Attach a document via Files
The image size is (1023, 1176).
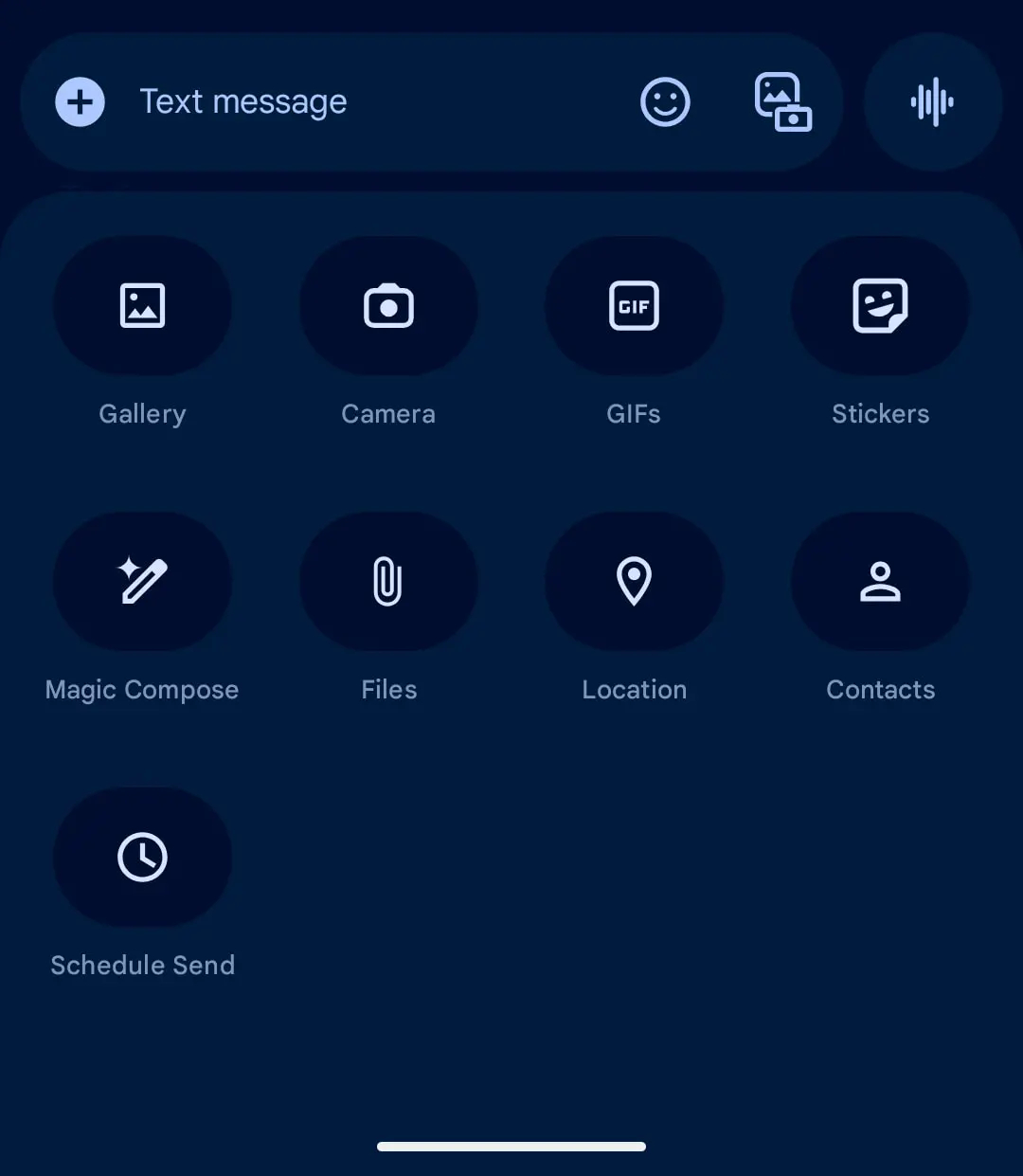(388, 581)
